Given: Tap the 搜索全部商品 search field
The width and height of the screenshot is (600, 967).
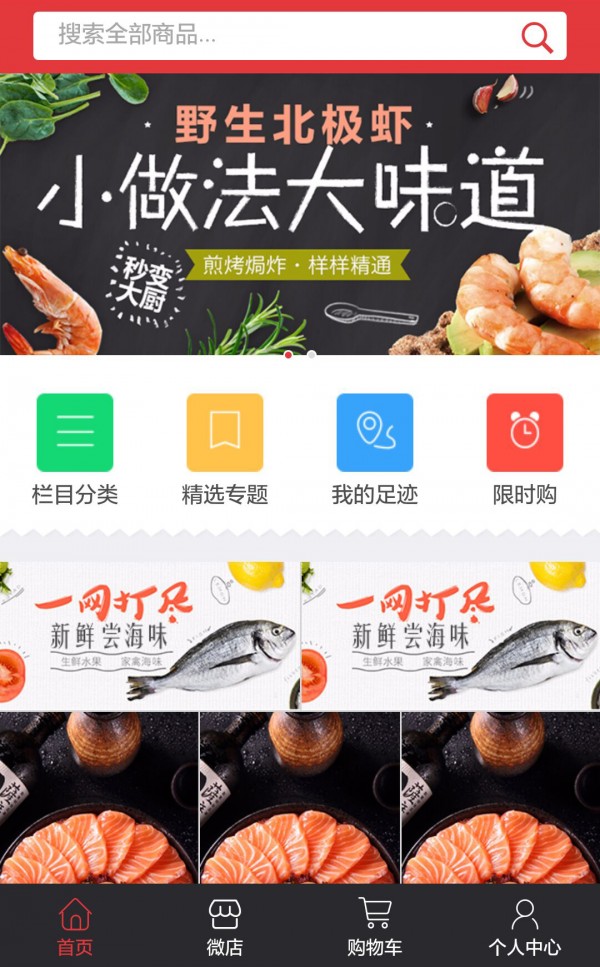Looking at the screenshot, I should click(x=280, y=36).
